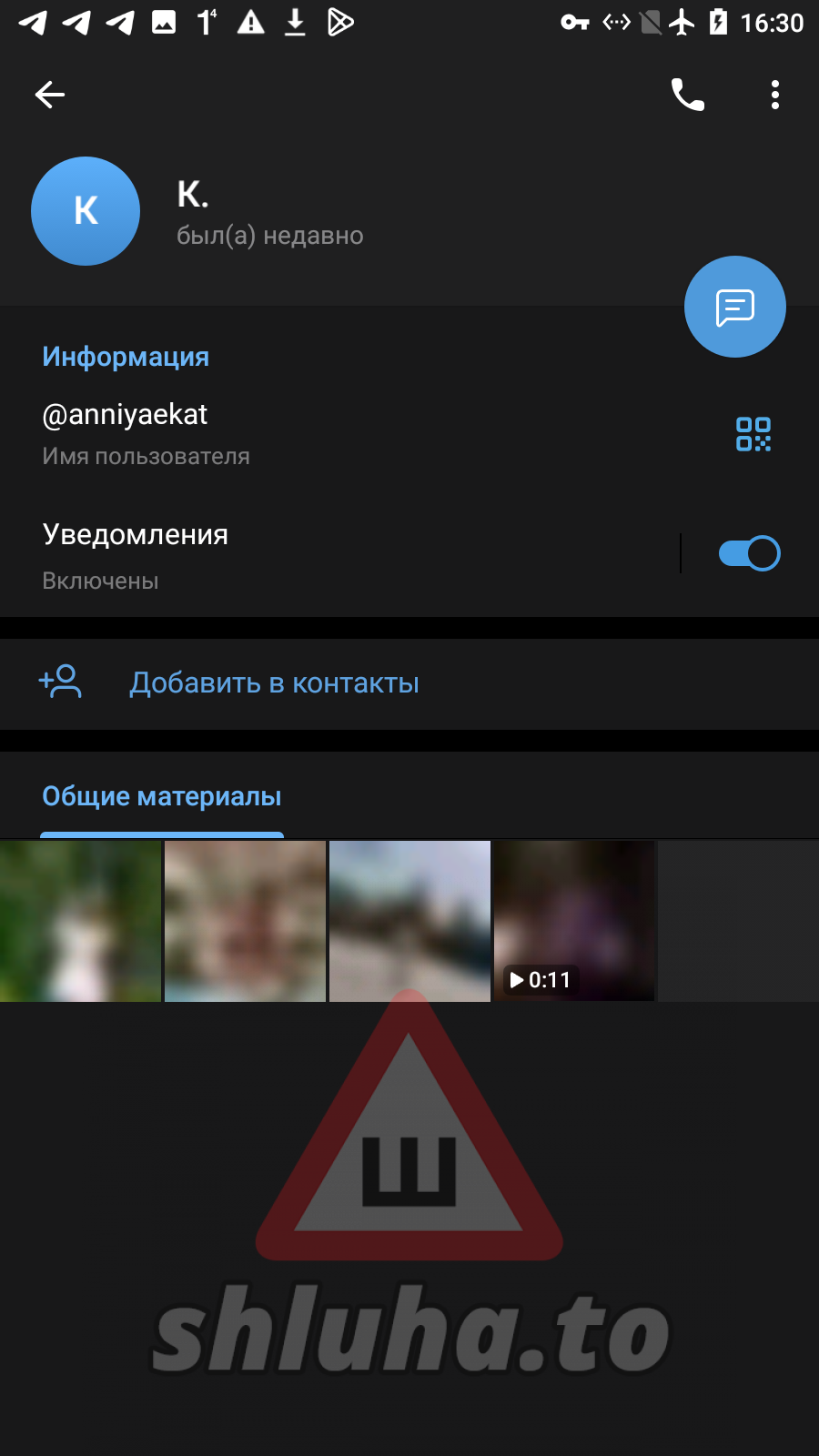The image size is (819, 1456).
Task: Play the 0:11 shared video
Action: pos(573,921)
